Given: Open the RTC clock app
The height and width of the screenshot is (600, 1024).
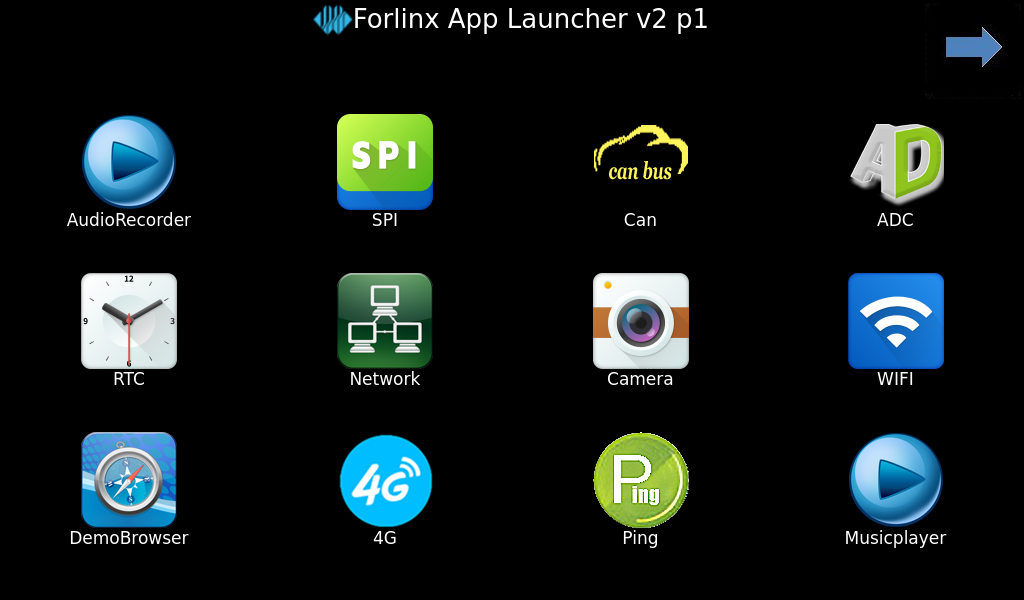Looking at the screenshot, I should point(129,321).
